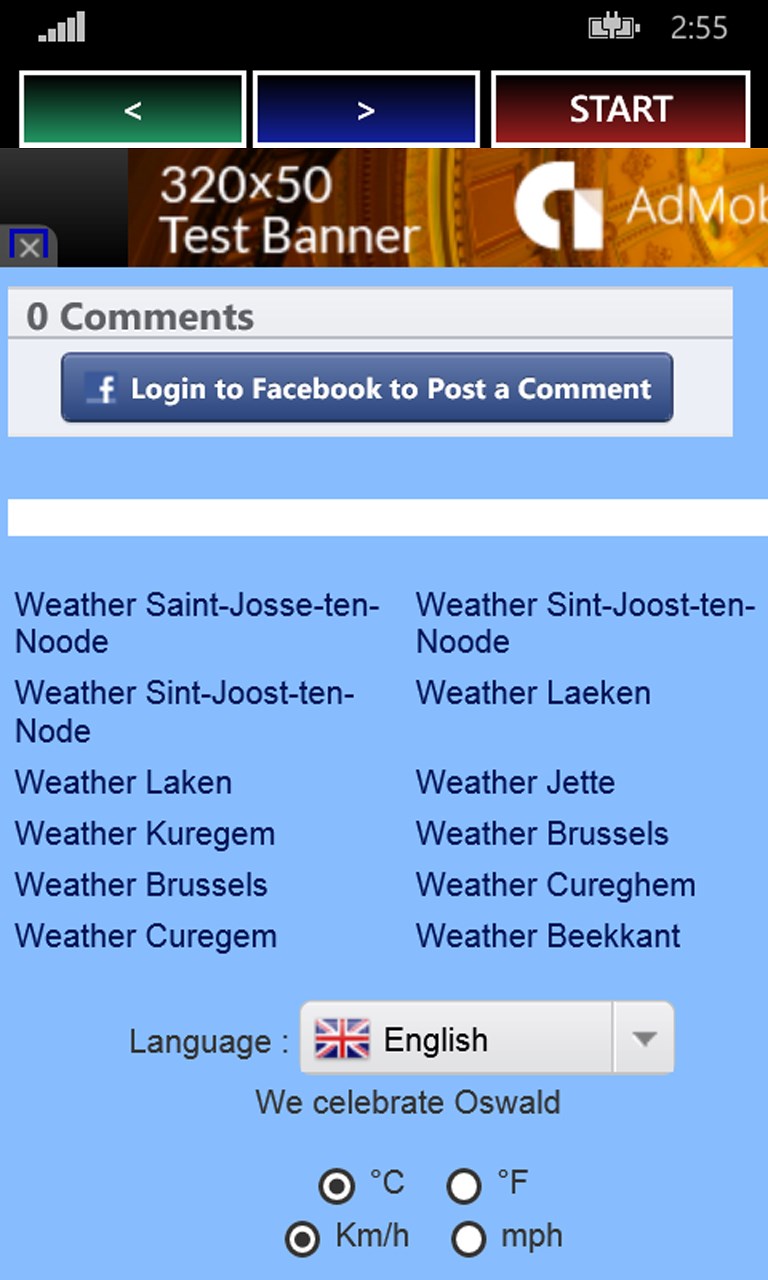Open Weather Laken link
The image size is (768, 1280).
(x=123, y=782)
